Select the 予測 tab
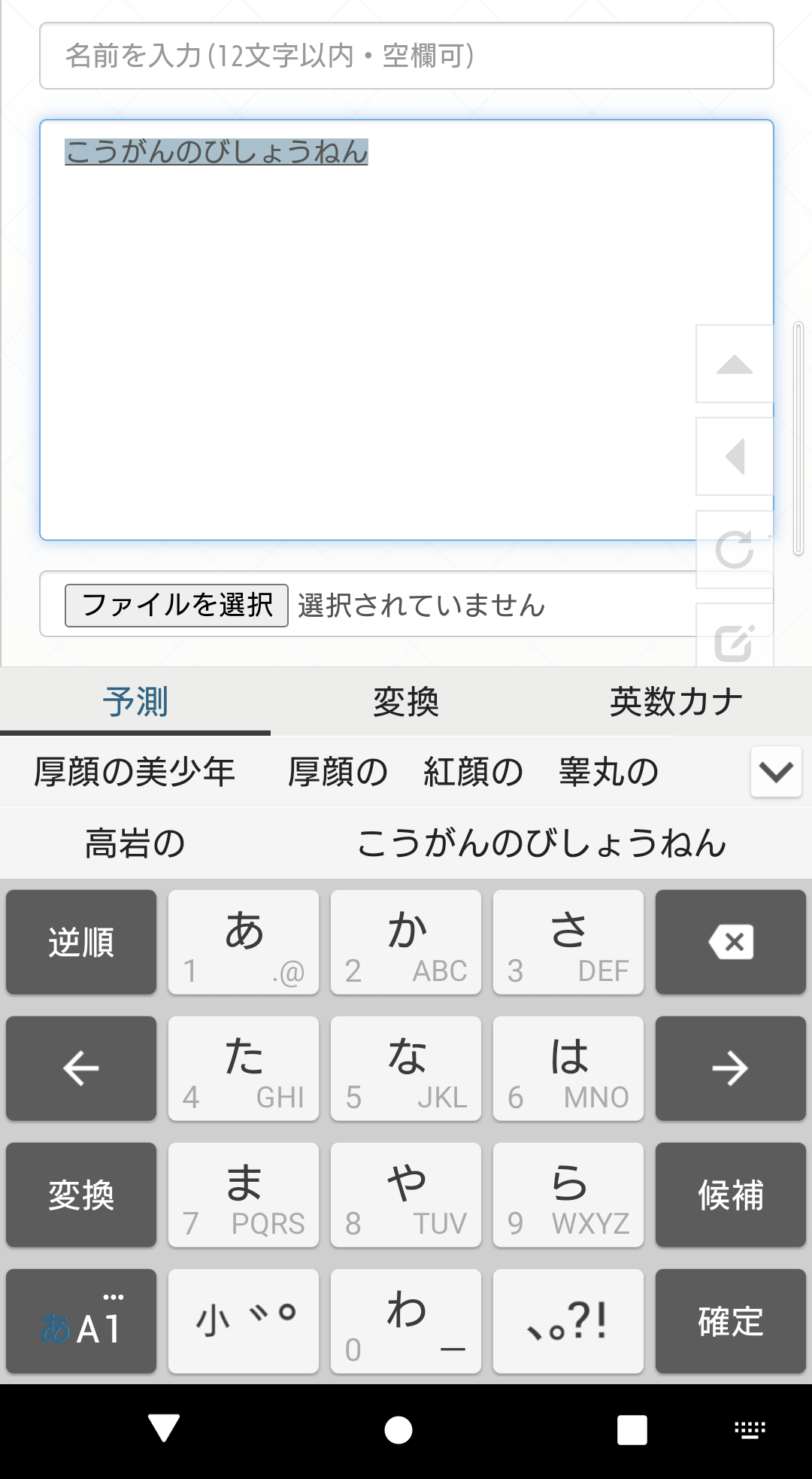Viewport: 812px width, 1479px height. pyautogui.click(x=135, y=702)
